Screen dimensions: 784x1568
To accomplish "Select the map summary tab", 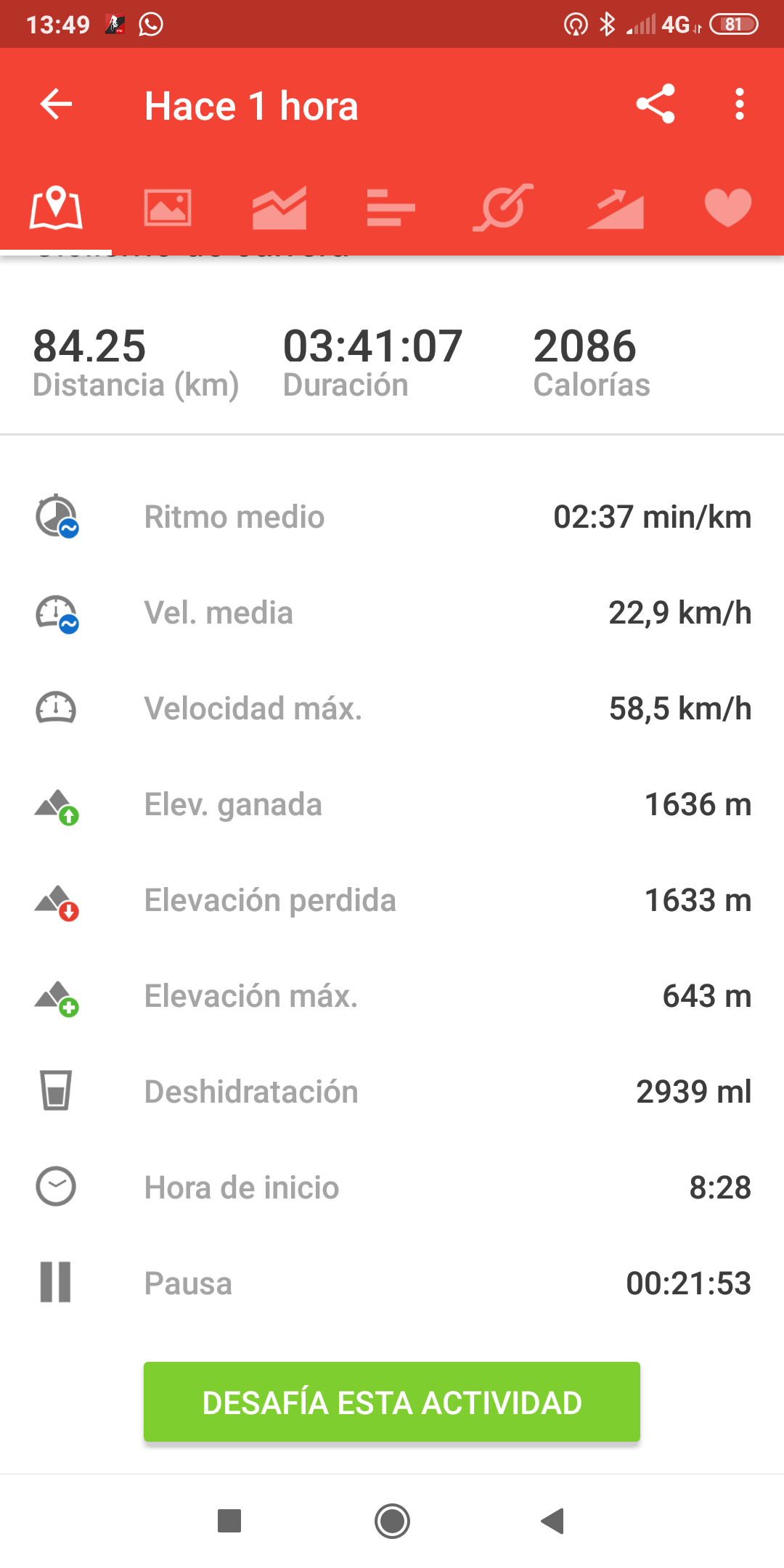I will pos(56,208).
